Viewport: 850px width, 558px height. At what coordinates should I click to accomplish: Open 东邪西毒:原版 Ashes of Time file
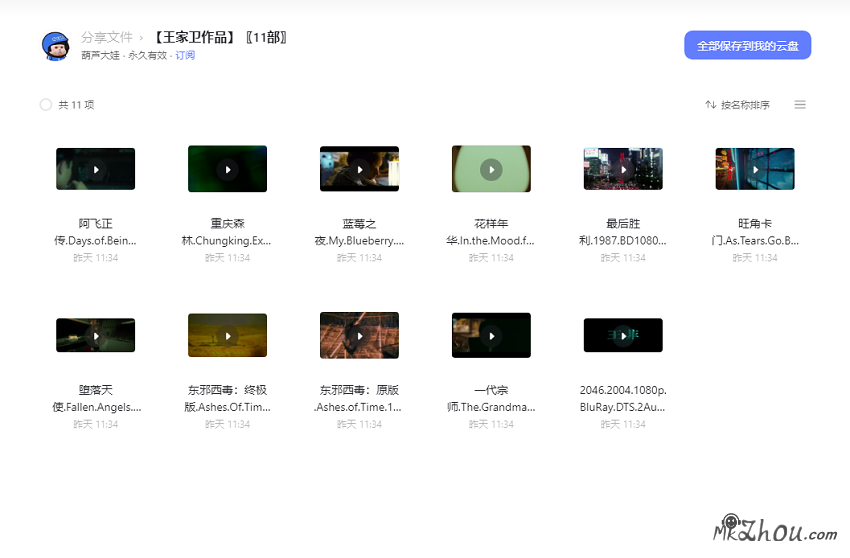pyautogui.click(x=360, y=336)
